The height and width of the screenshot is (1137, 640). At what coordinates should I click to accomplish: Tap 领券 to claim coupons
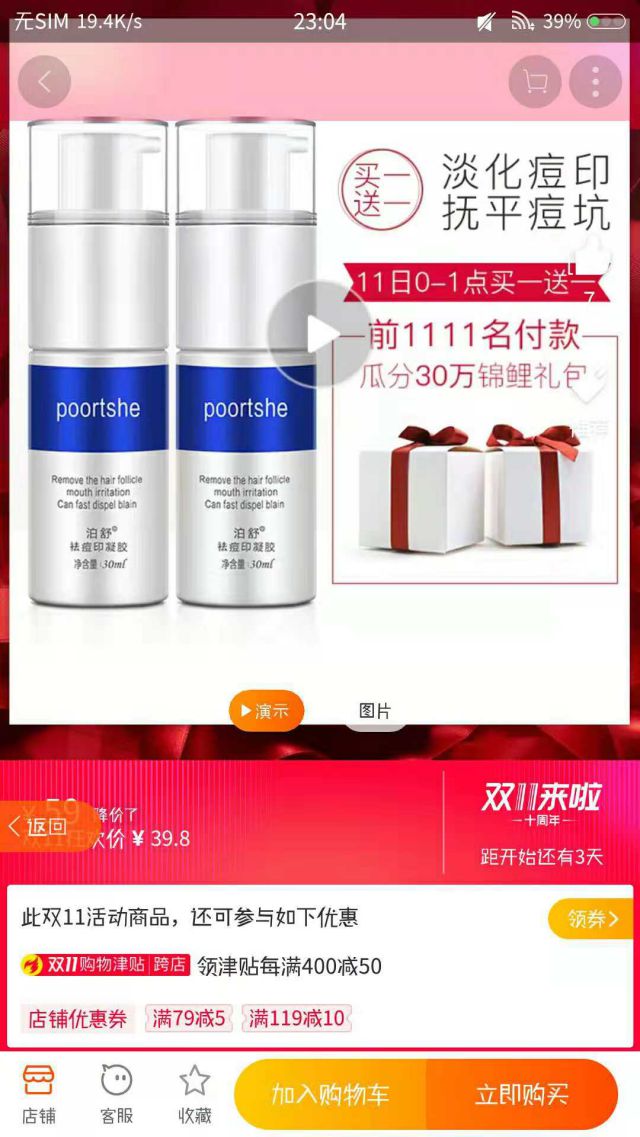(x=590, y=919)
